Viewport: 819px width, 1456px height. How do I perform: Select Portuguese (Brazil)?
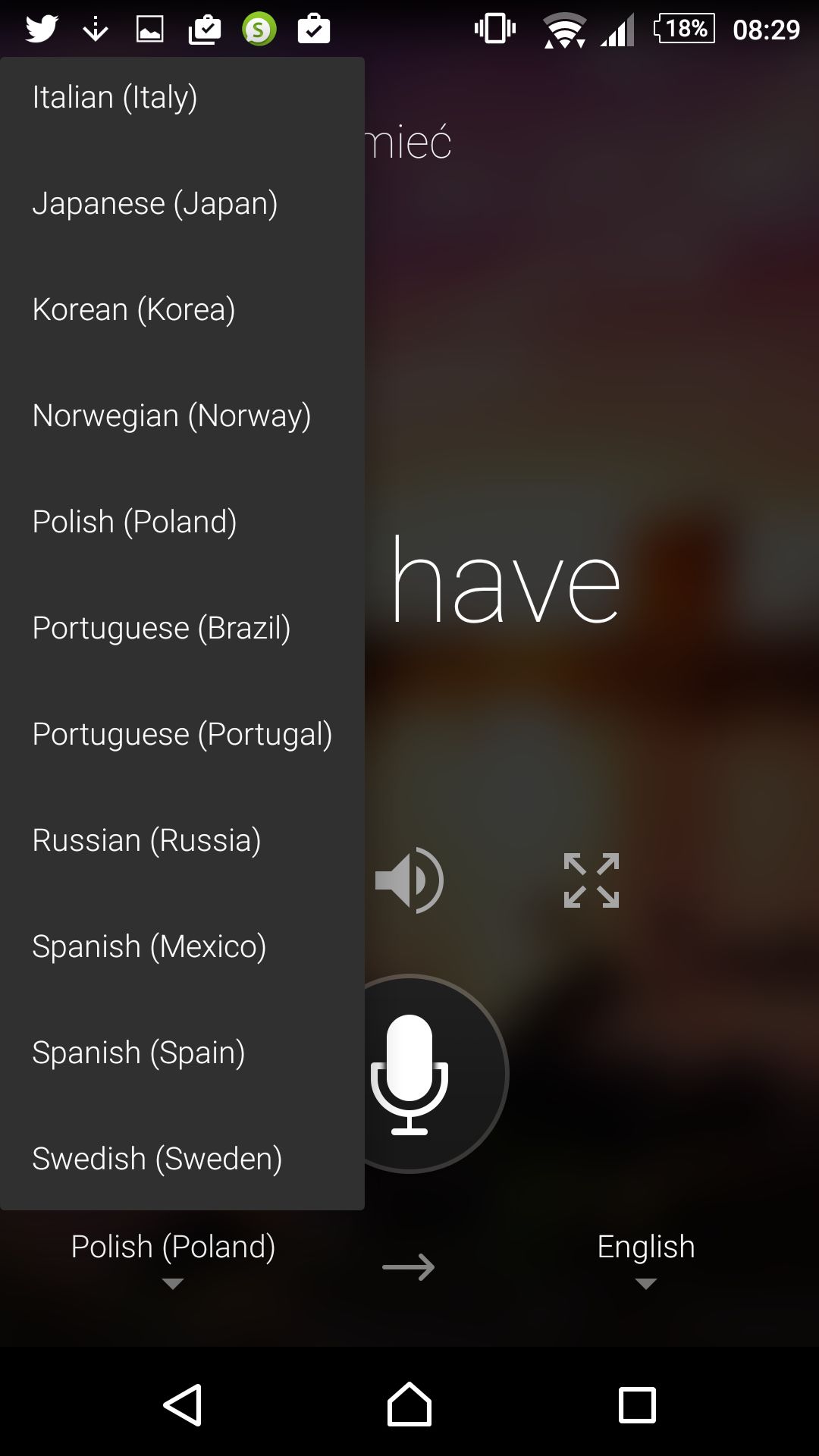tap(182, 628)
